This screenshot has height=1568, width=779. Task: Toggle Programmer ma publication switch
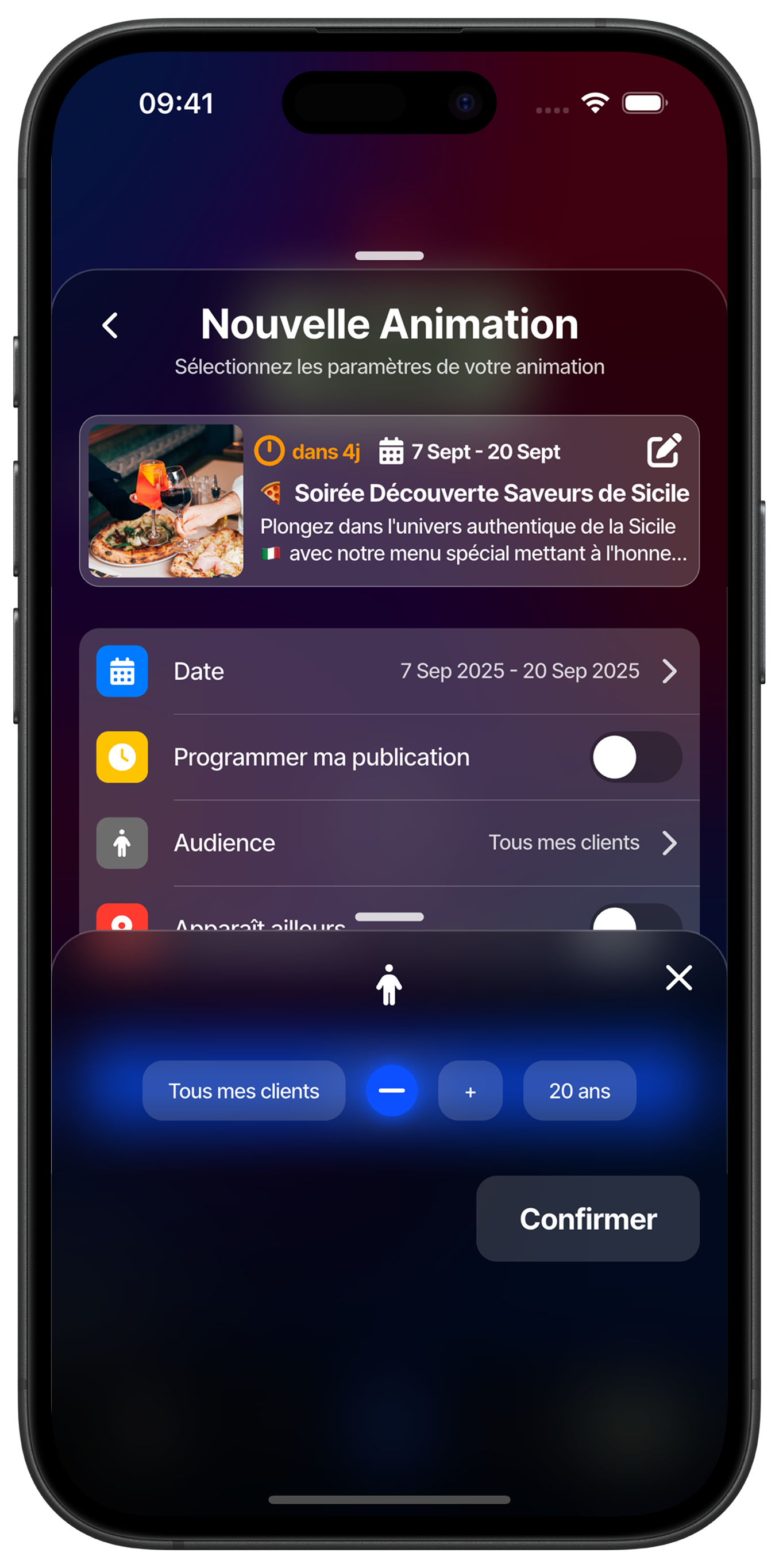pos(635,757)
